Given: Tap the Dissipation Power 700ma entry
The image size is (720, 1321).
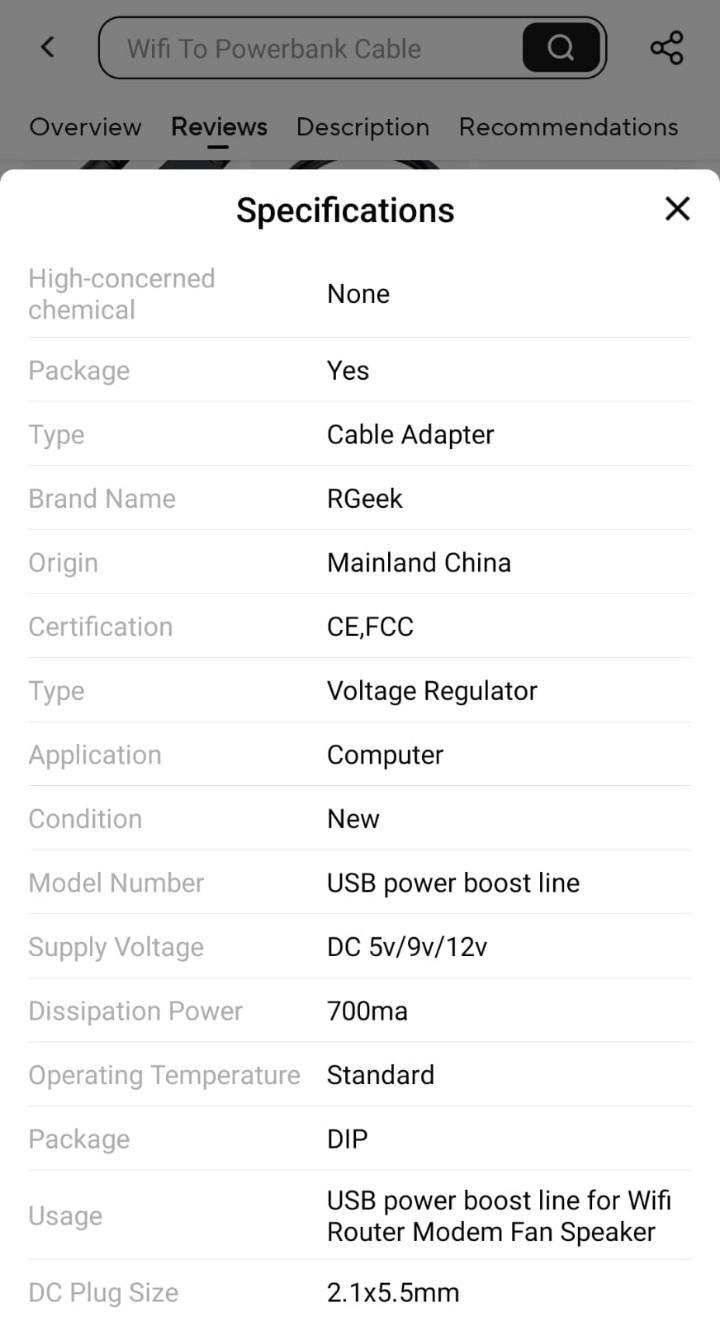Looking at the screenshot, I should point(367,1011).
